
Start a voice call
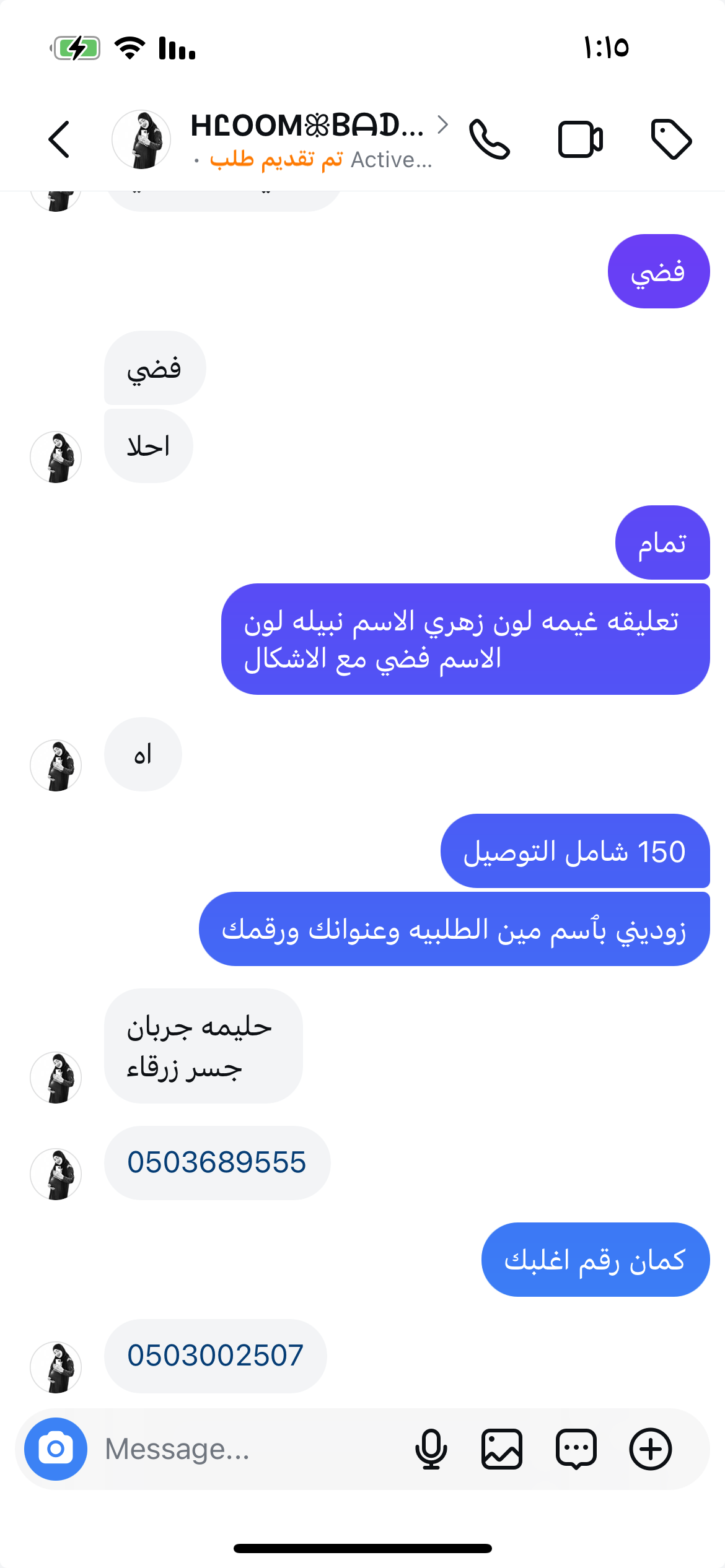(490, 139)
